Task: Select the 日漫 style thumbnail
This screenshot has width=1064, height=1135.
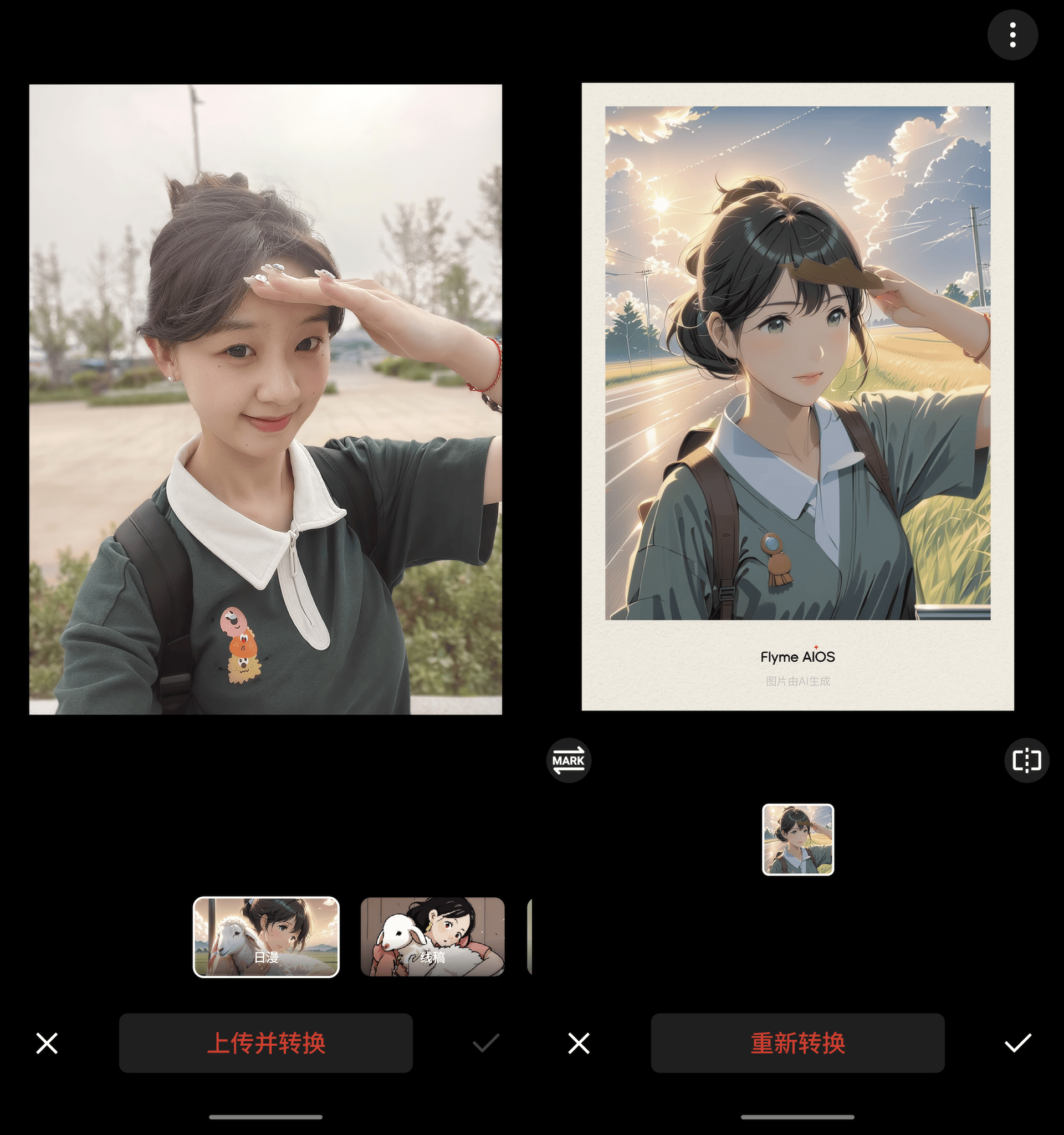Action: click(266, 936)
